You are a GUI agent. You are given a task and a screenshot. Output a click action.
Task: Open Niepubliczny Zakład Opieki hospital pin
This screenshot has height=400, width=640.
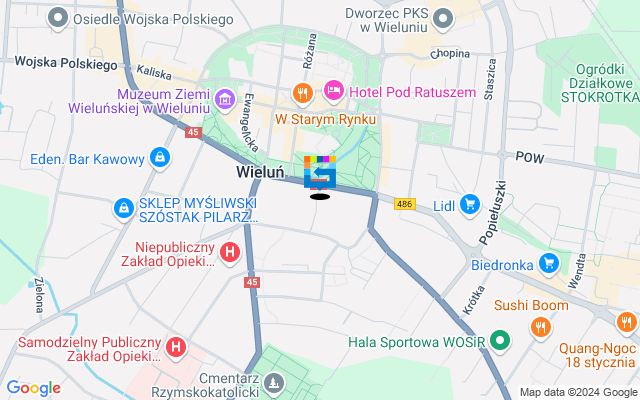tap(231, 253)
